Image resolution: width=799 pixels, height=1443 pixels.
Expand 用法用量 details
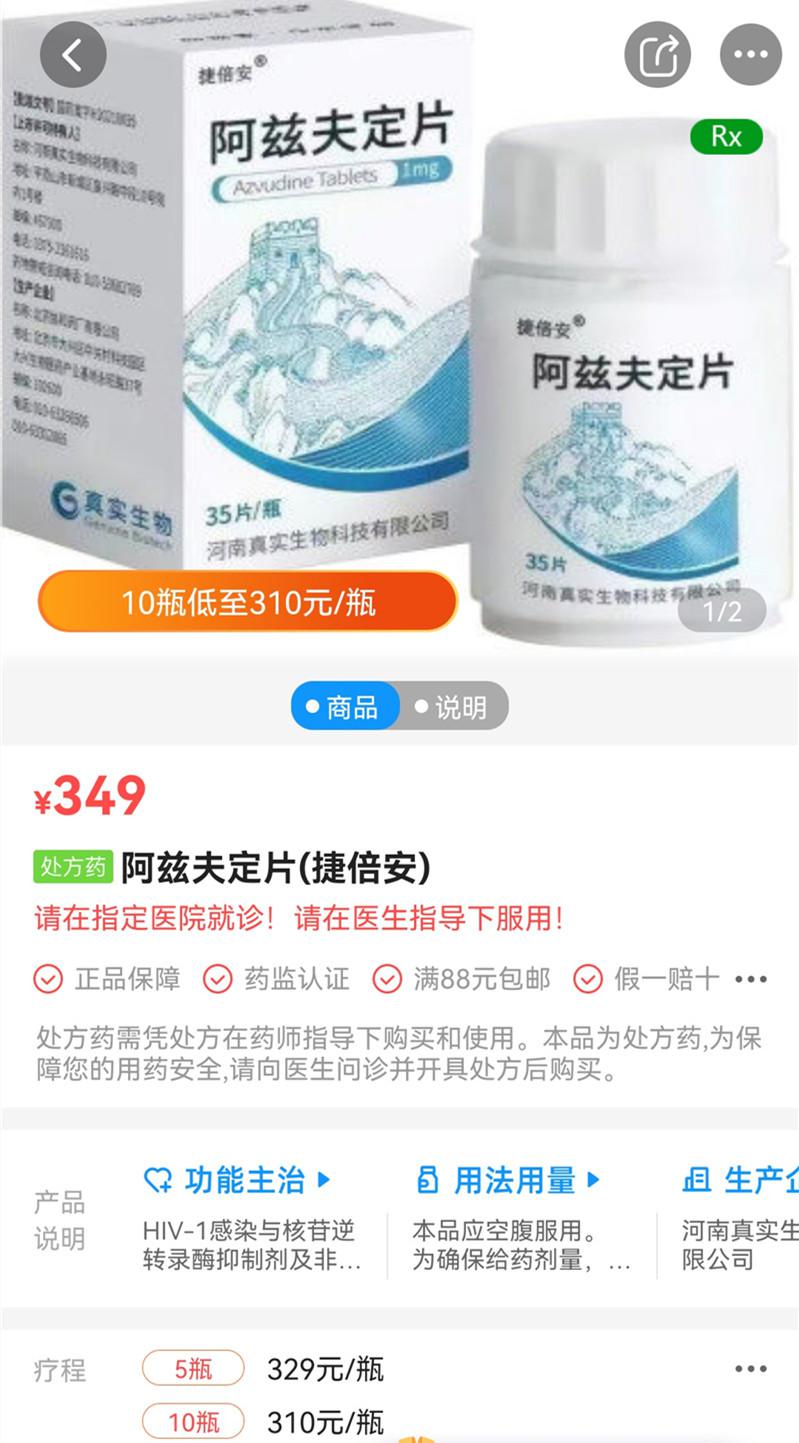pyautogui.click(x=508, y=1180)
